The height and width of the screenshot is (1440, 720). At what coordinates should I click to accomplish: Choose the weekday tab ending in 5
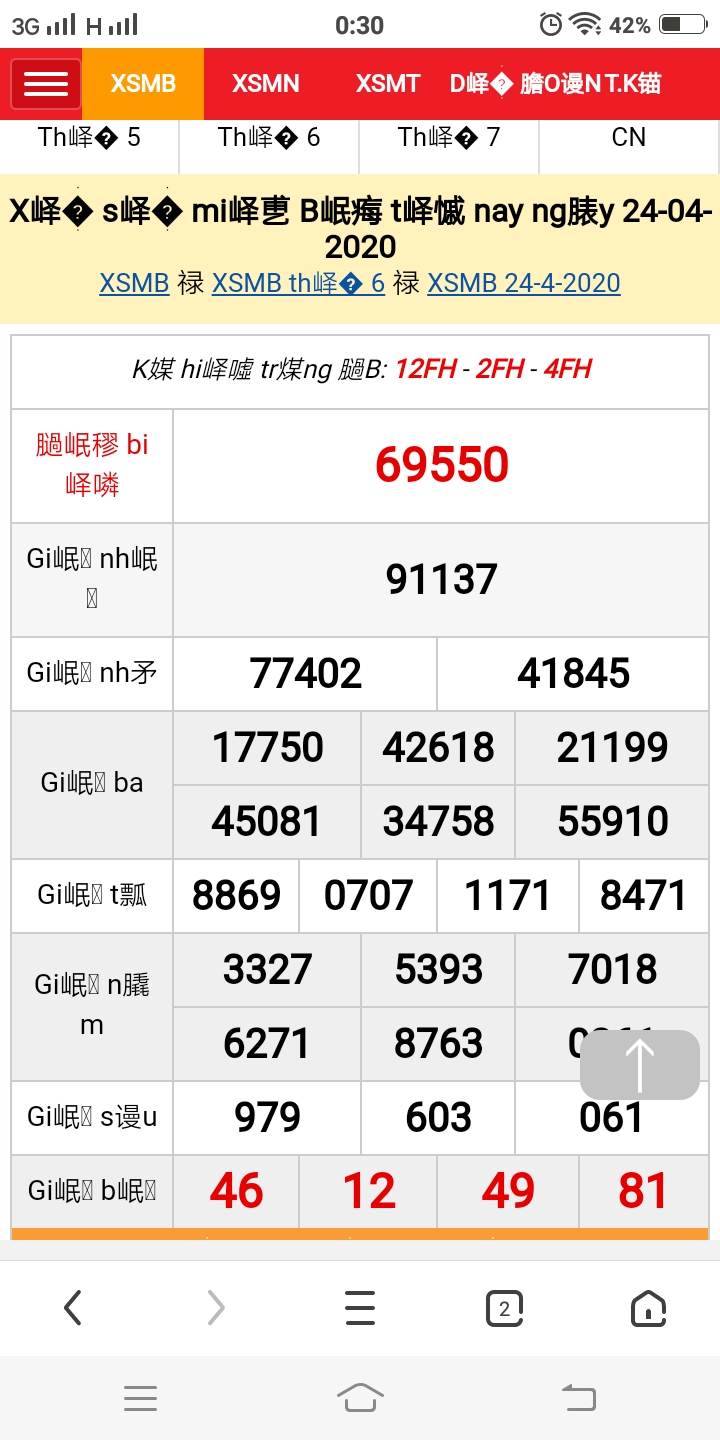(x=90, y=138)
